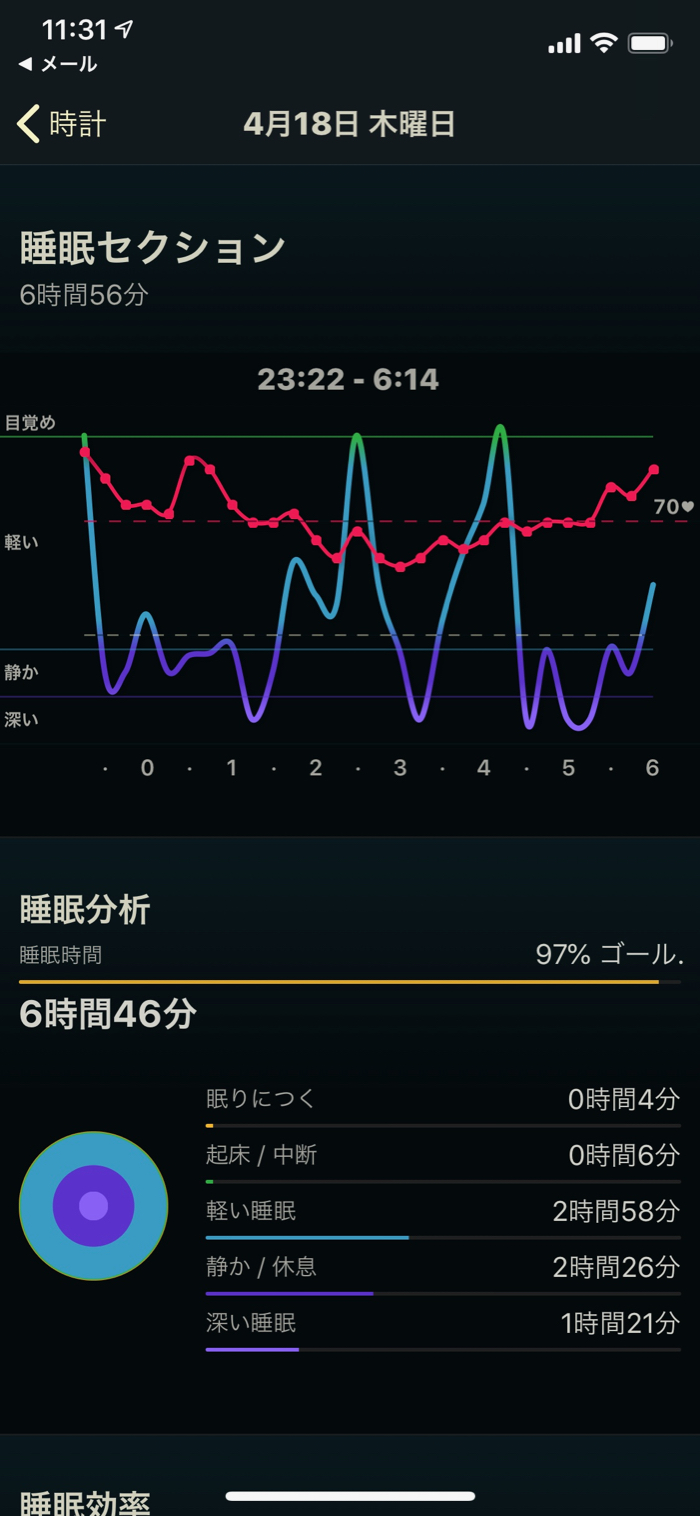Go back to the 時計 screen

62,124
